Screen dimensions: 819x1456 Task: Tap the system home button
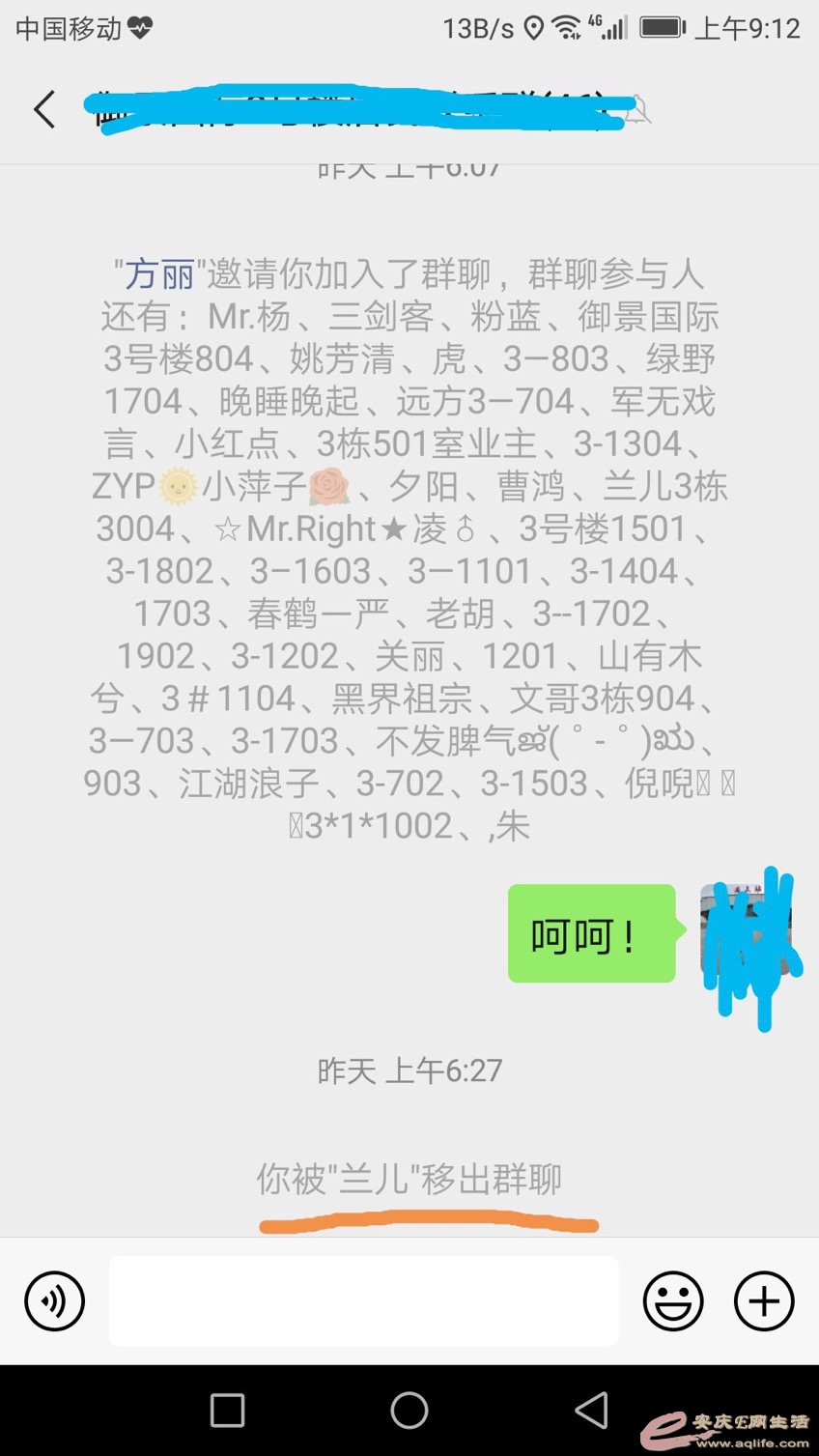409,1411
